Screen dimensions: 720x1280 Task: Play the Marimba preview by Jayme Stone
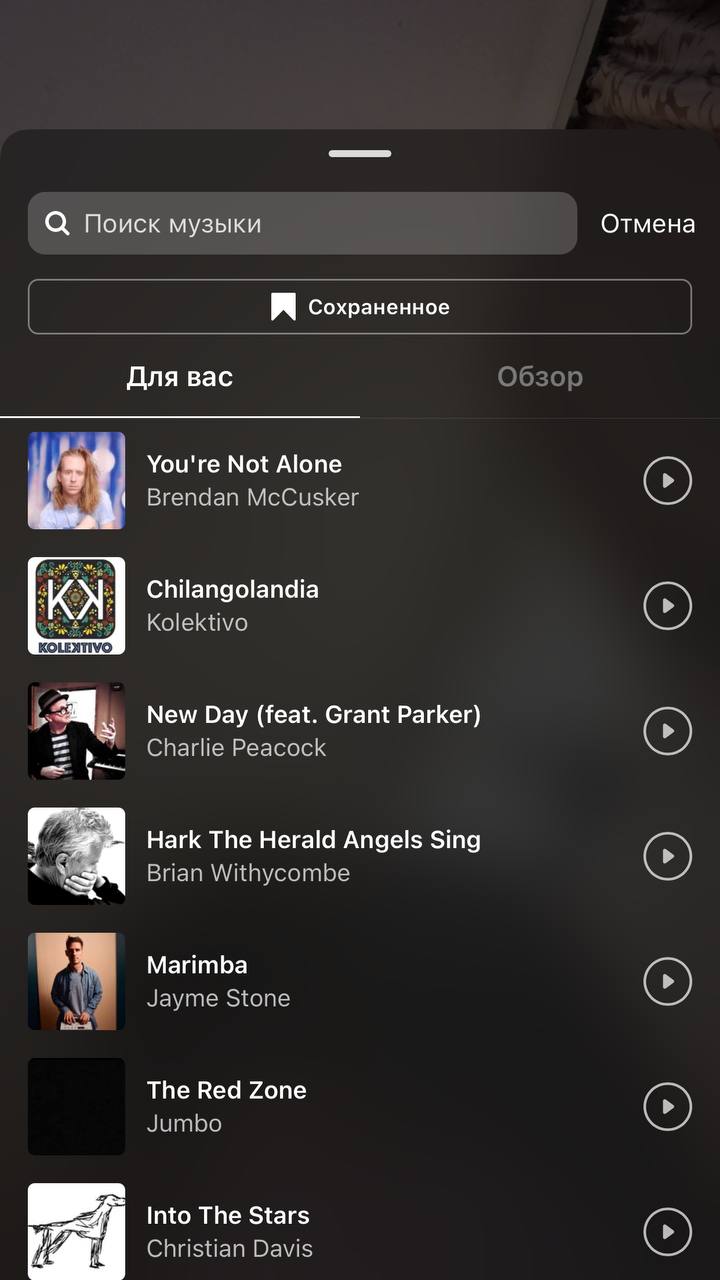tap(667, 981)
